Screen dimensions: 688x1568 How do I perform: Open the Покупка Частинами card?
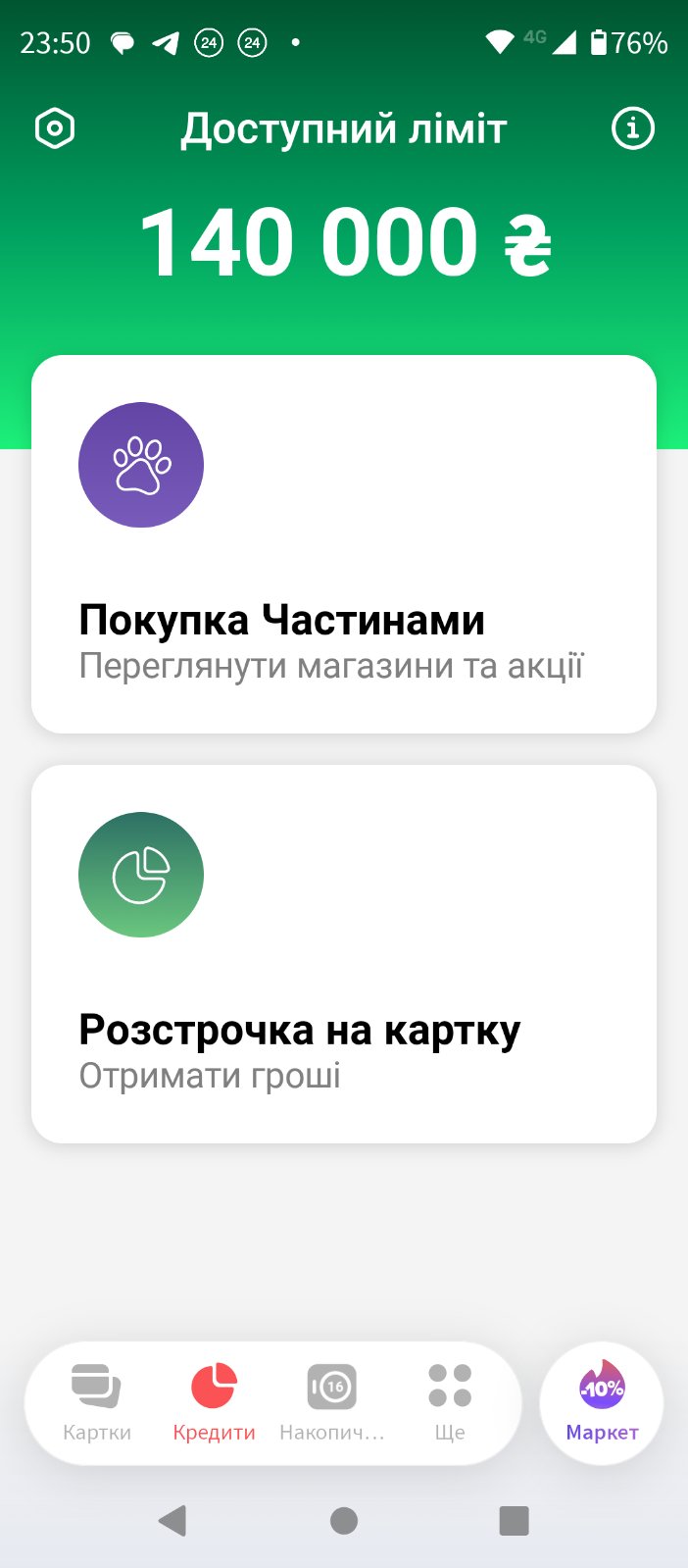pos(343,544)
